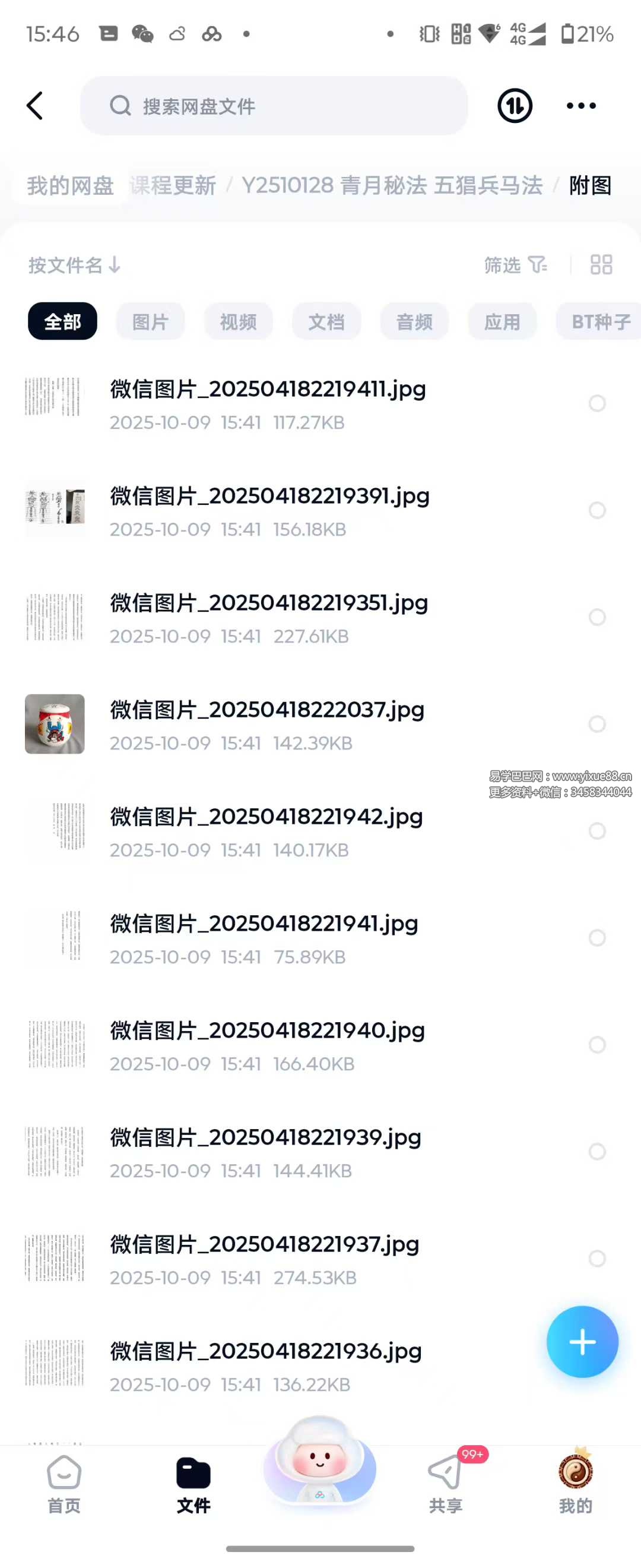Switch to grid view layout
The width and height of the screenshot is (641, 1568).
(601, 265)
